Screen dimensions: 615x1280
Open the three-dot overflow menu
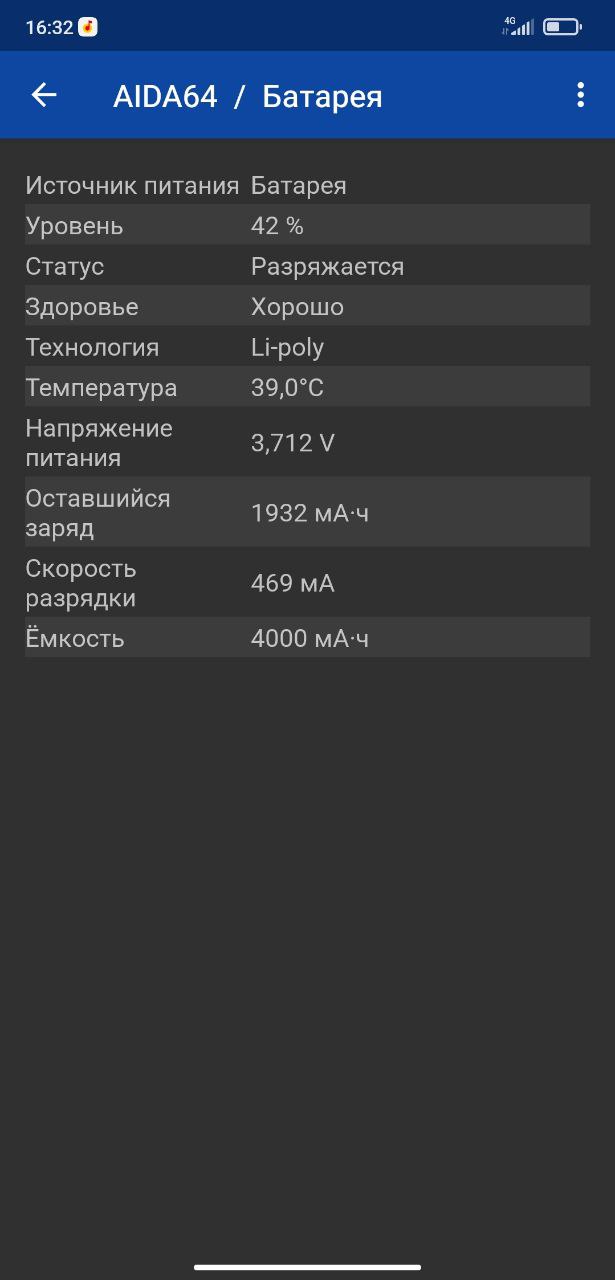580,95
